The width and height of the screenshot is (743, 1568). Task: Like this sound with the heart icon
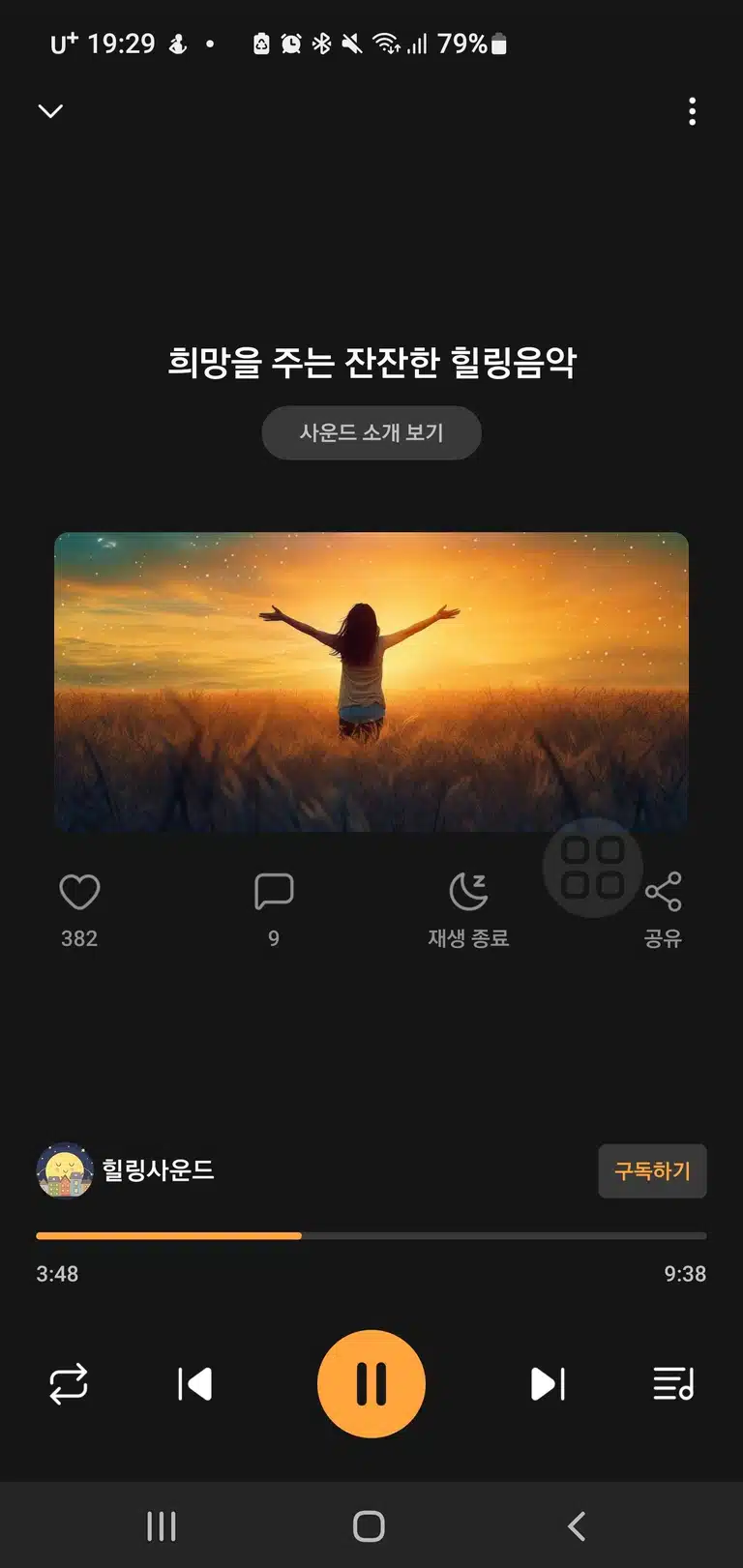point(79,891)
